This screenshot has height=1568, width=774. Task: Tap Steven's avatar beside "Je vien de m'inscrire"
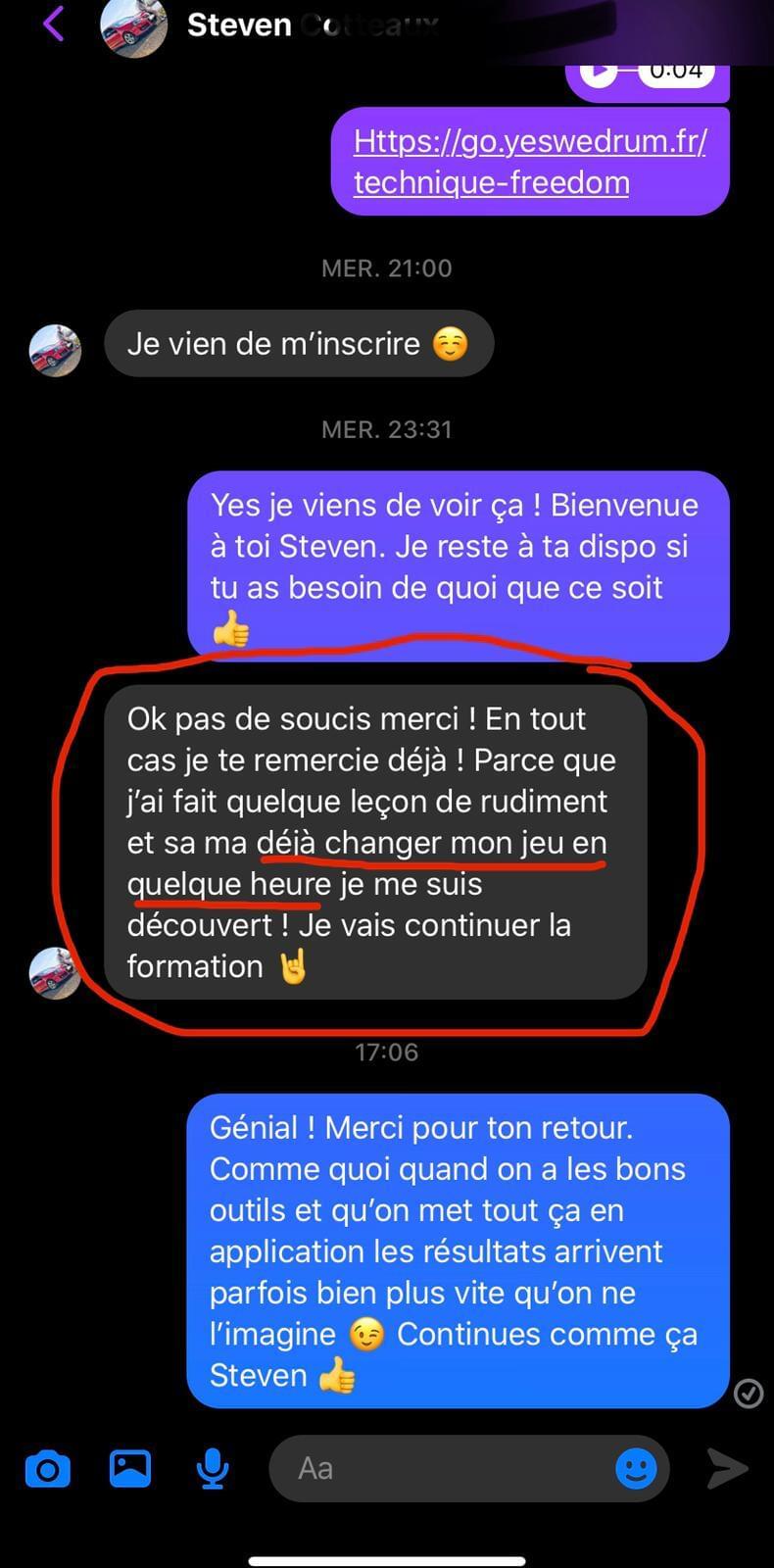[x=55, y=350]
